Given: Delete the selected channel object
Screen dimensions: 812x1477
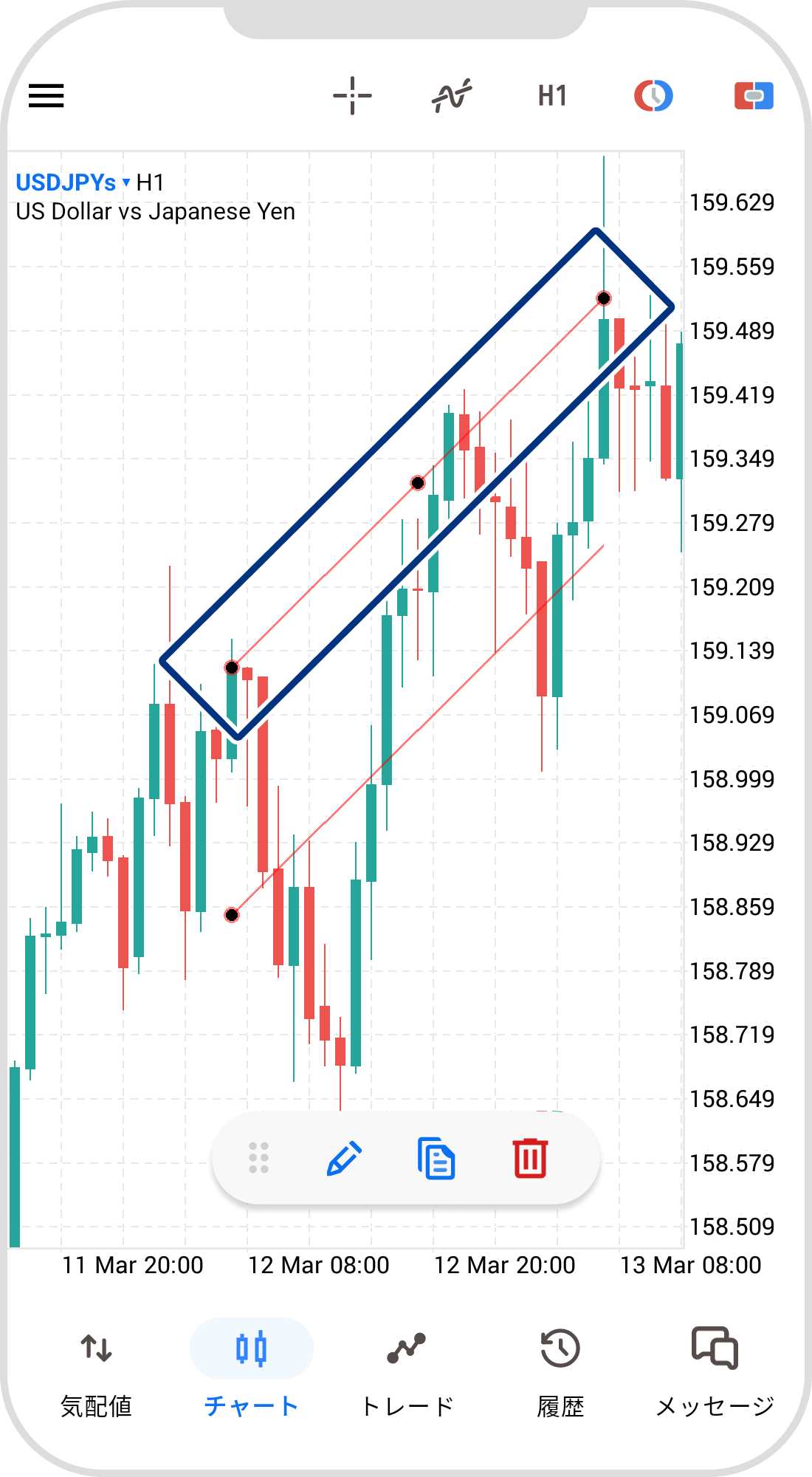Looking at the screenshot, I should [530, 1158].
